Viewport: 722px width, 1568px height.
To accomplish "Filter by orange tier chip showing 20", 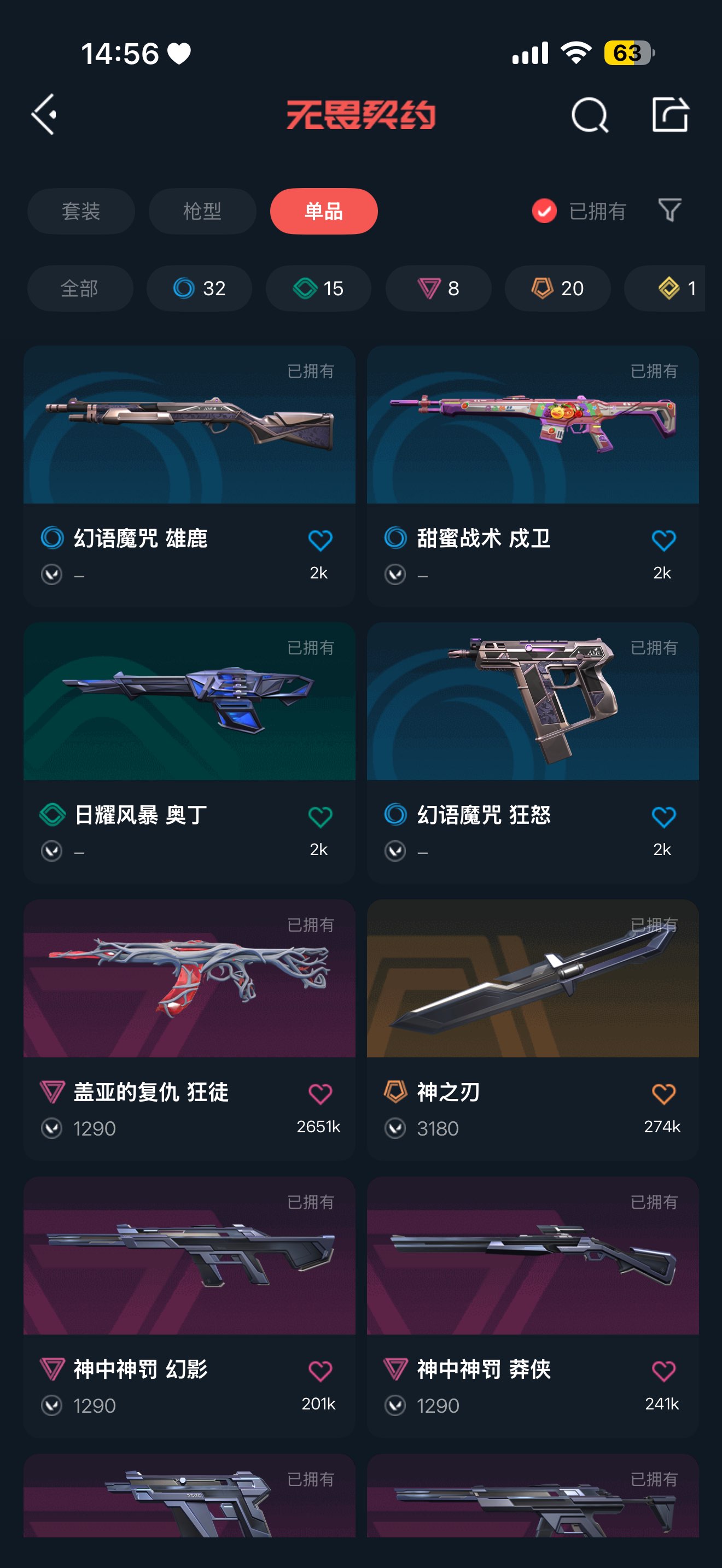I will (557, 288).
